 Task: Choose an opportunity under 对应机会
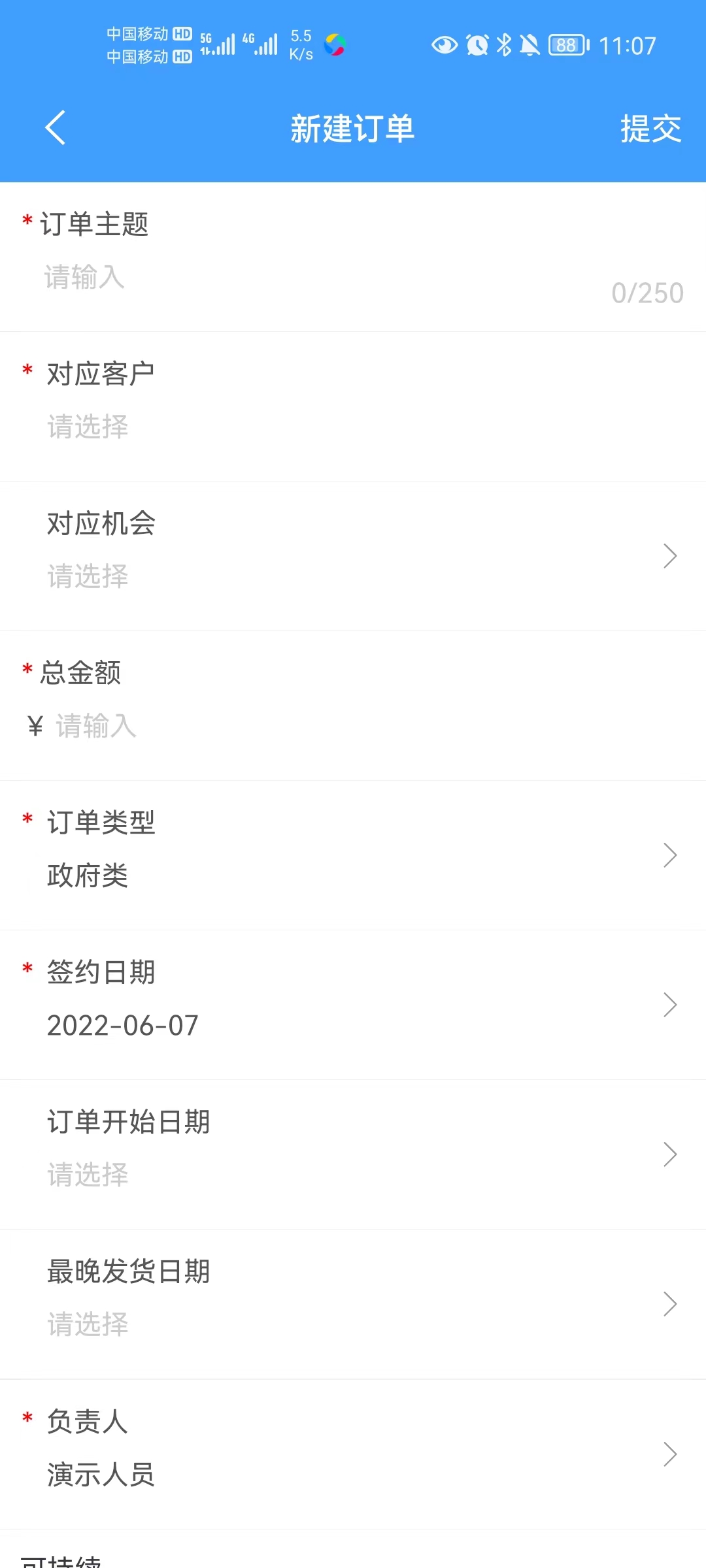(x=353, y=557)
